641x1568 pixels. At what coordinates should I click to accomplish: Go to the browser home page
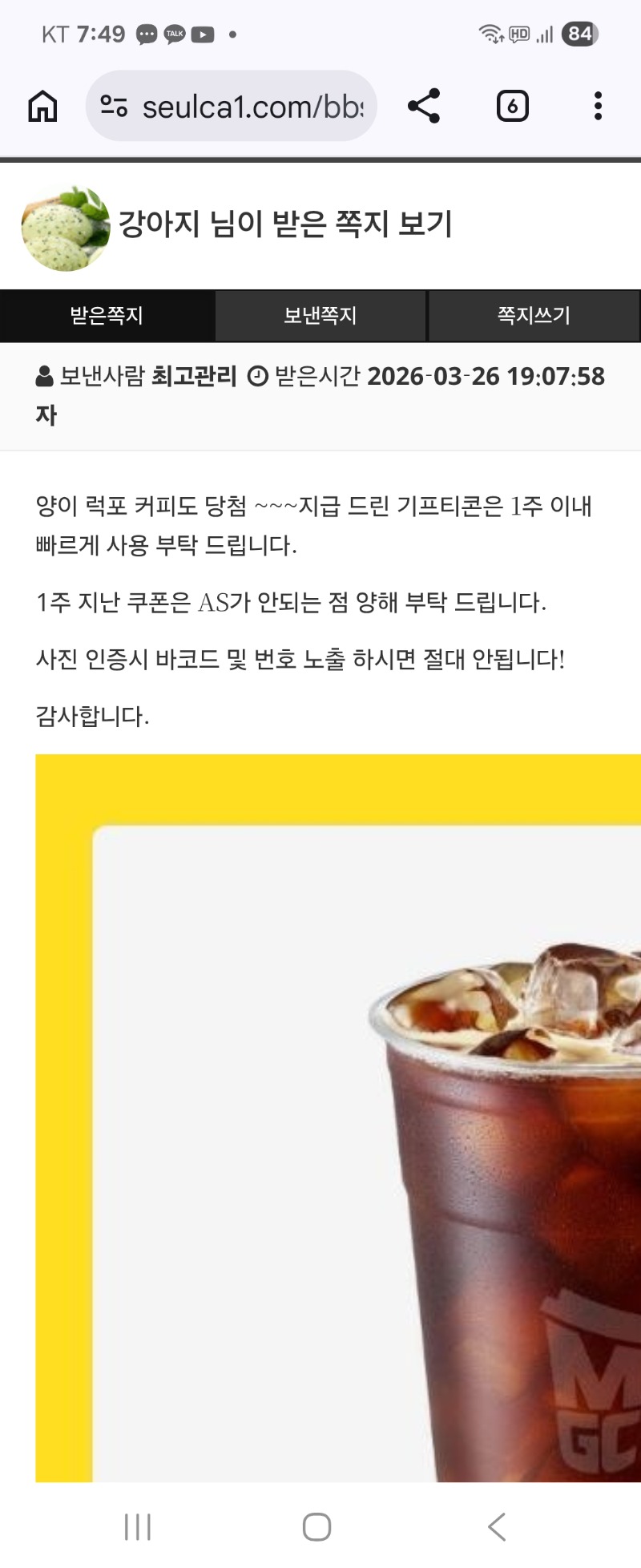pyautogui.click(x=43, y=106)
